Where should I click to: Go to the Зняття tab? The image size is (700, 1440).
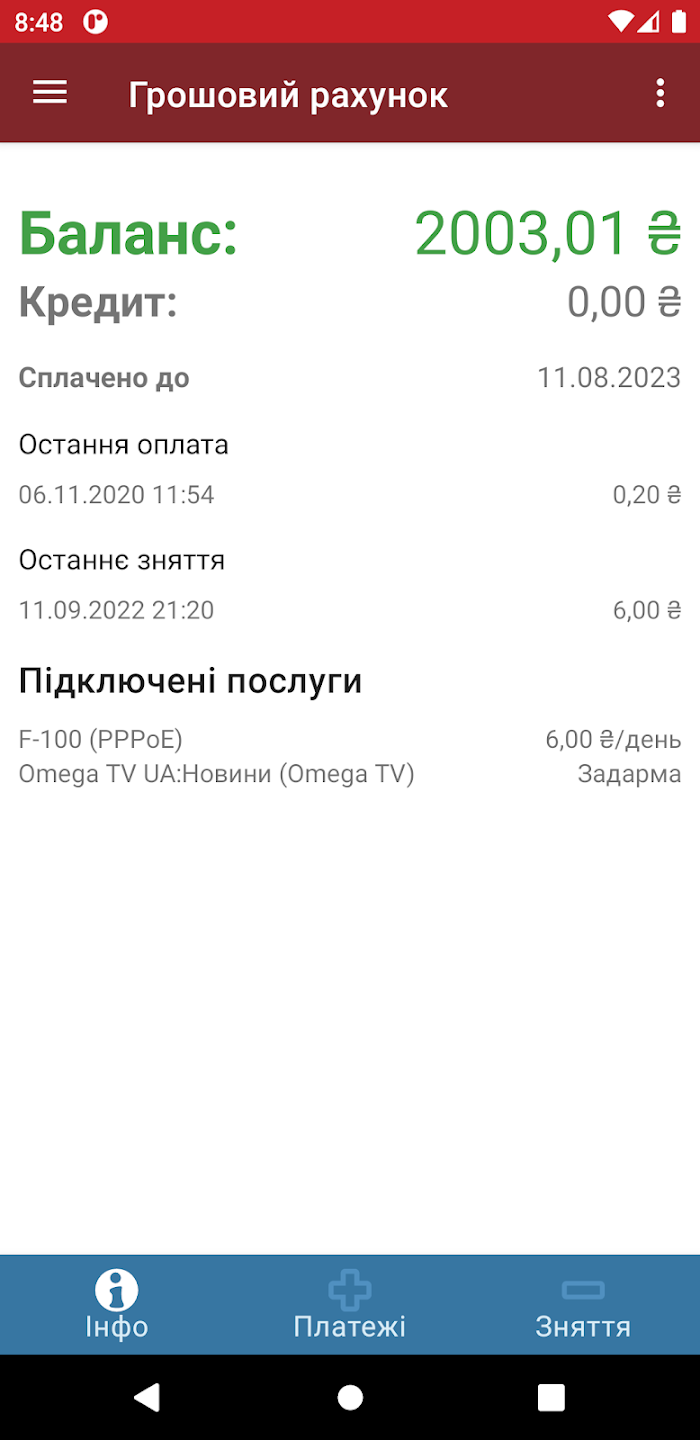583,1305
